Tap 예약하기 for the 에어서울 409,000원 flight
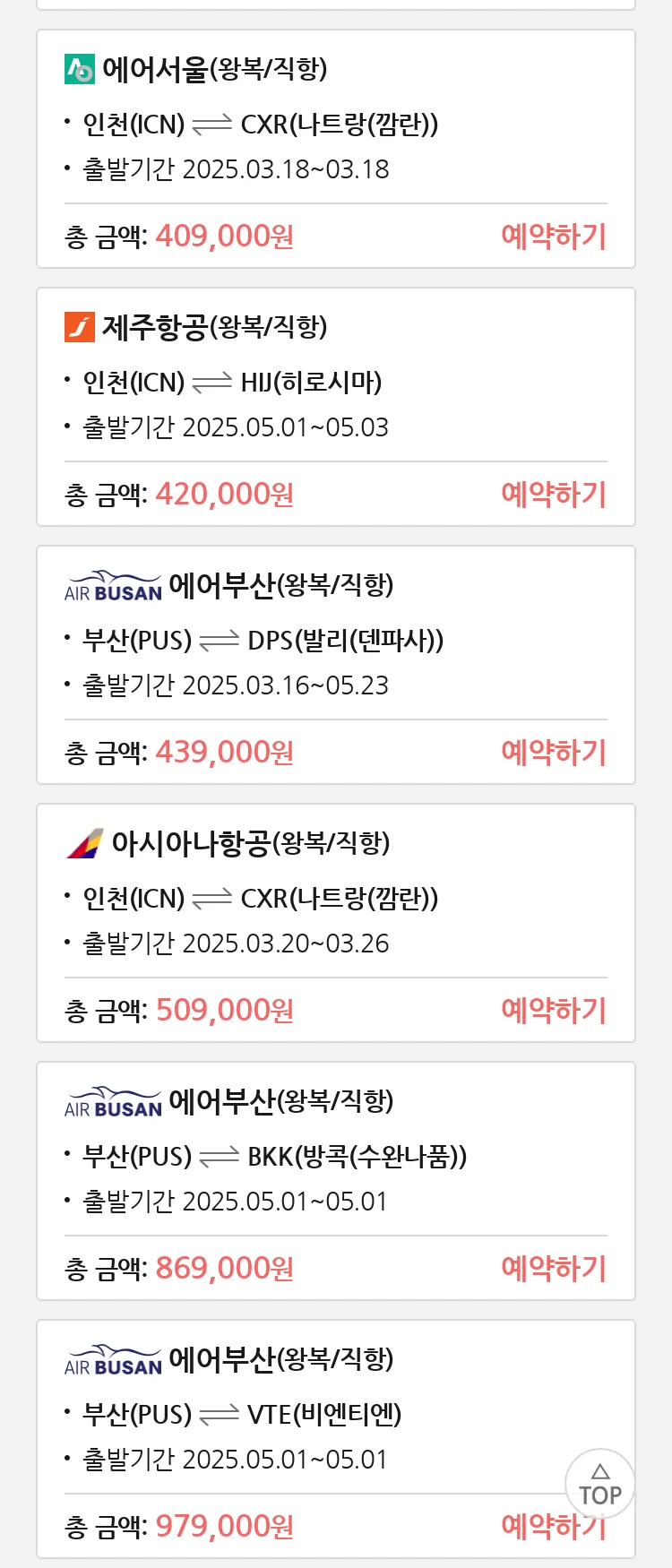672x1568 pixels. (x=554, y=237)
